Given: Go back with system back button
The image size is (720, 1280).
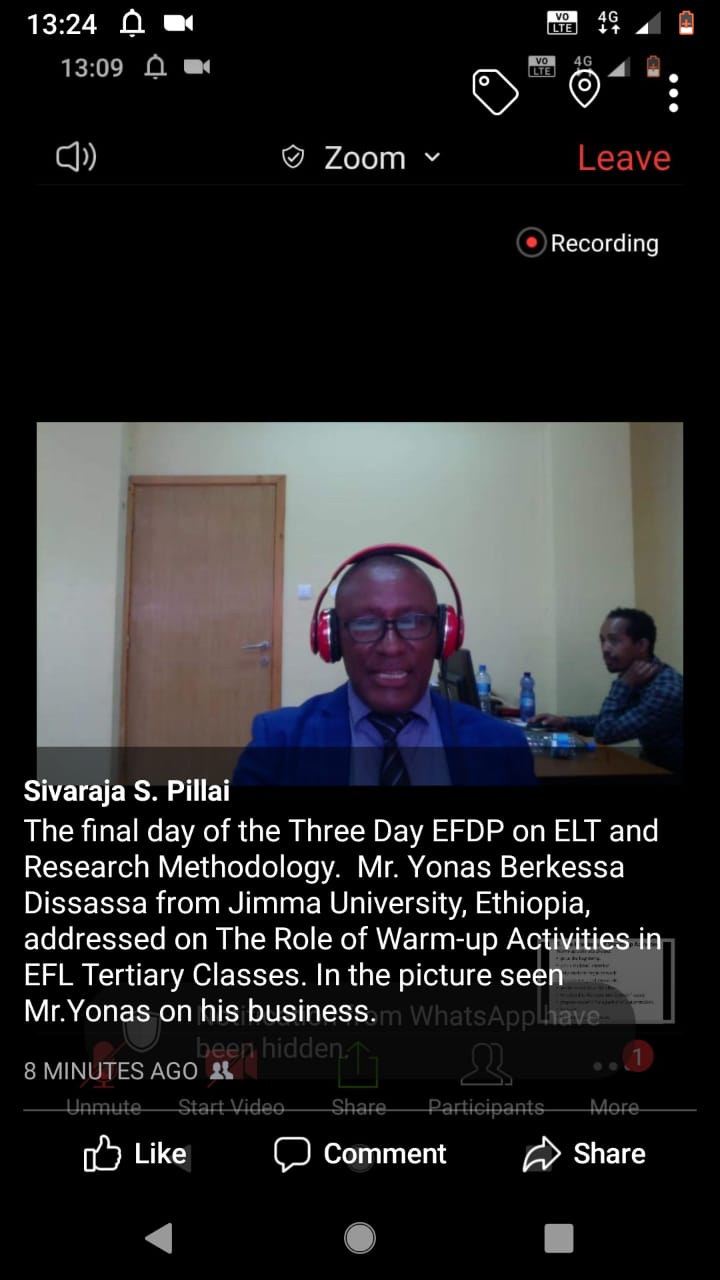Looking at the screenshot, I should pos(159,1238).
